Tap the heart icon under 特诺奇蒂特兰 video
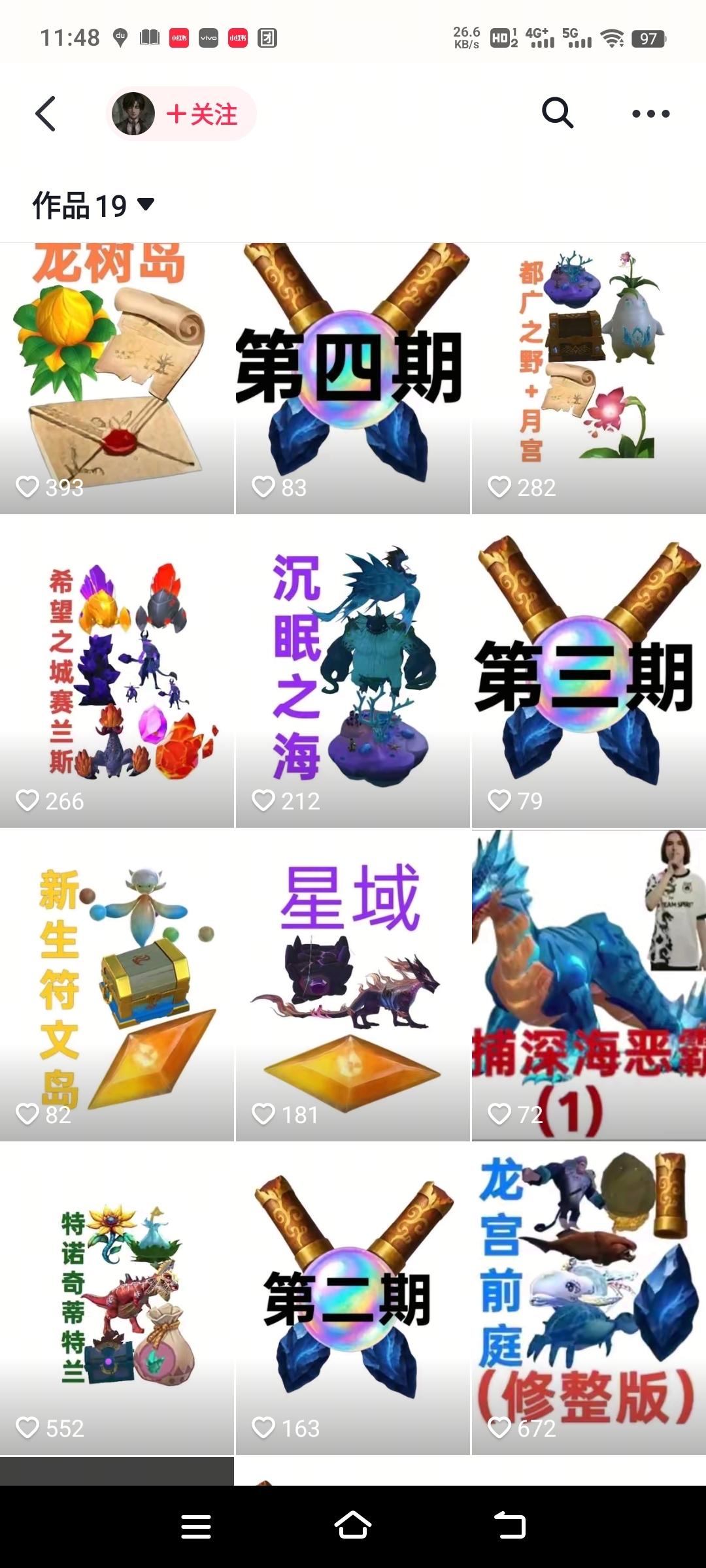This screenshot has height=1568, width=706. point(29,1429)
